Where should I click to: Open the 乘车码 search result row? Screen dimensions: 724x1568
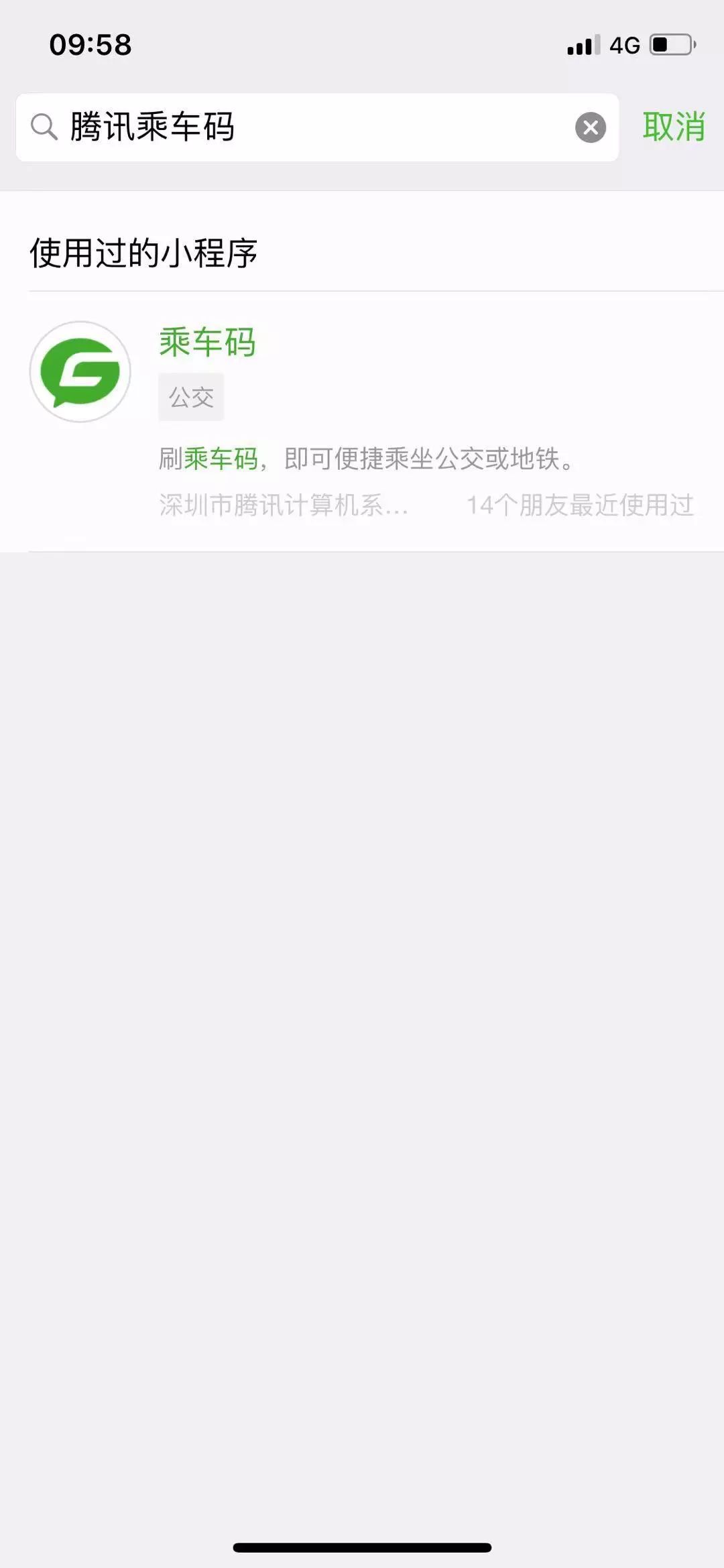tap(362, 416)
